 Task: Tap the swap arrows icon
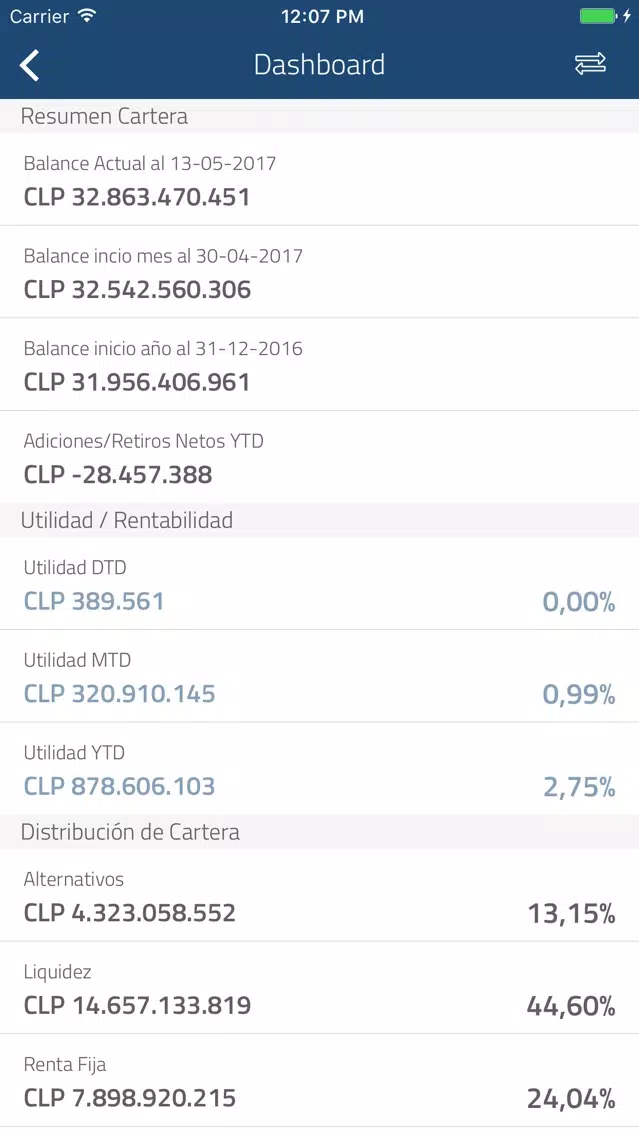(590, 64)
